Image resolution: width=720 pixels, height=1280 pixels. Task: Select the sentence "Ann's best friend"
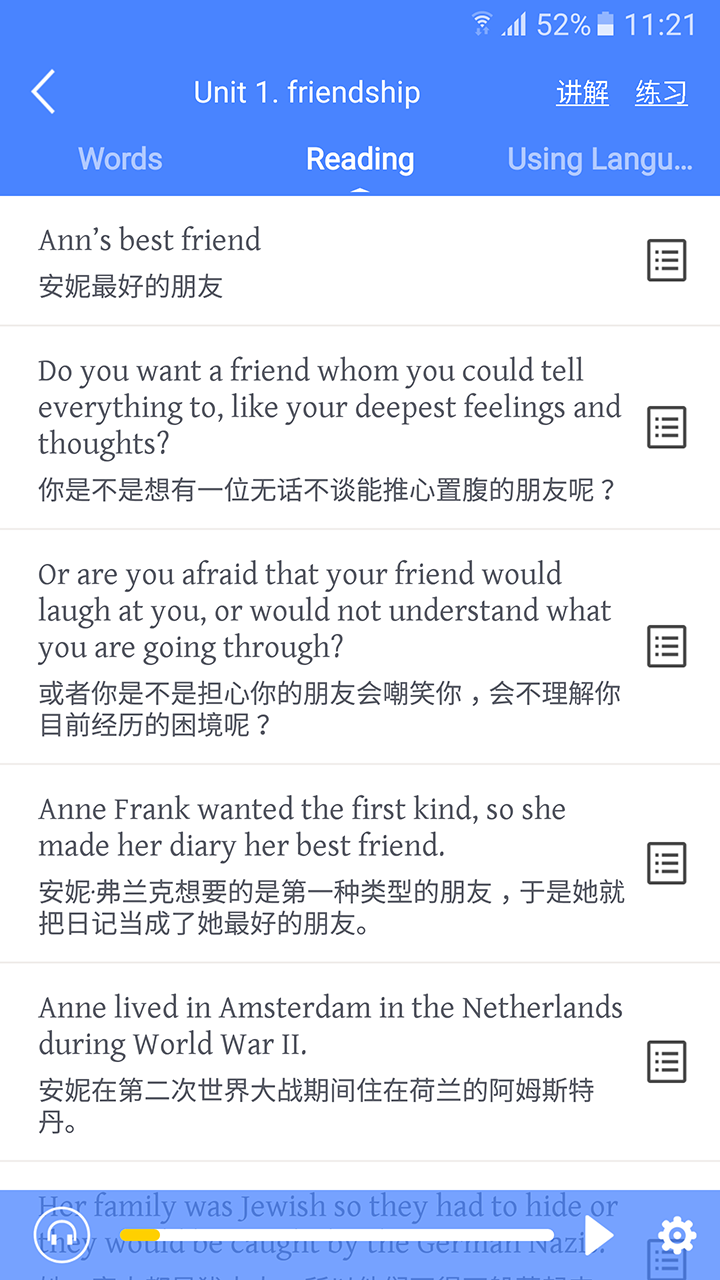point(150,240)
